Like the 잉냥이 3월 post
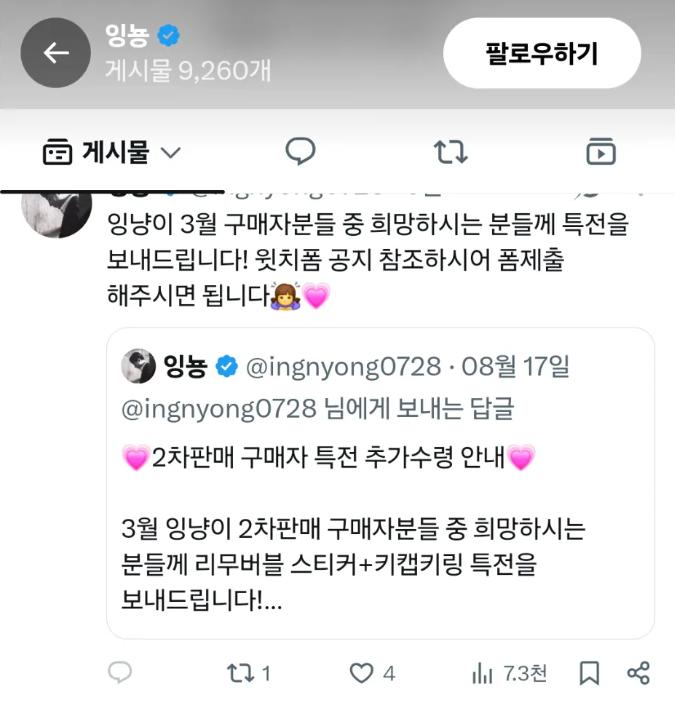675x703 pixels. pos(372,673)
